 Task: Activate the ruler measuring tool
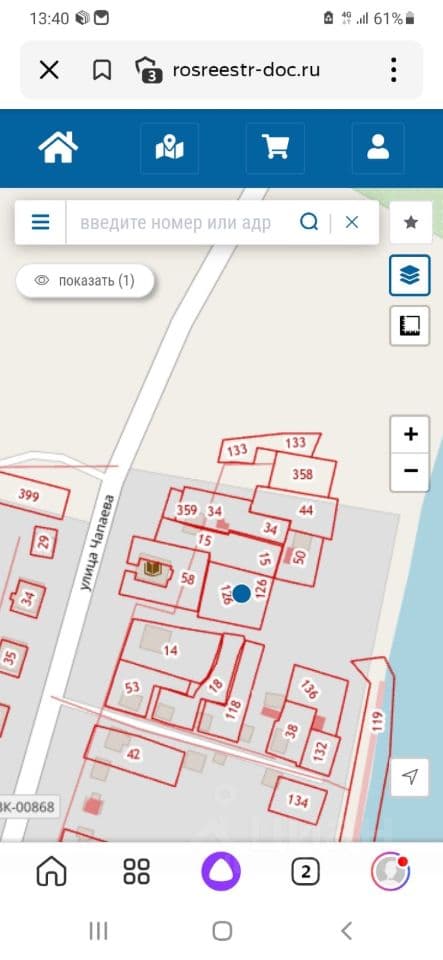coord(410,326)
